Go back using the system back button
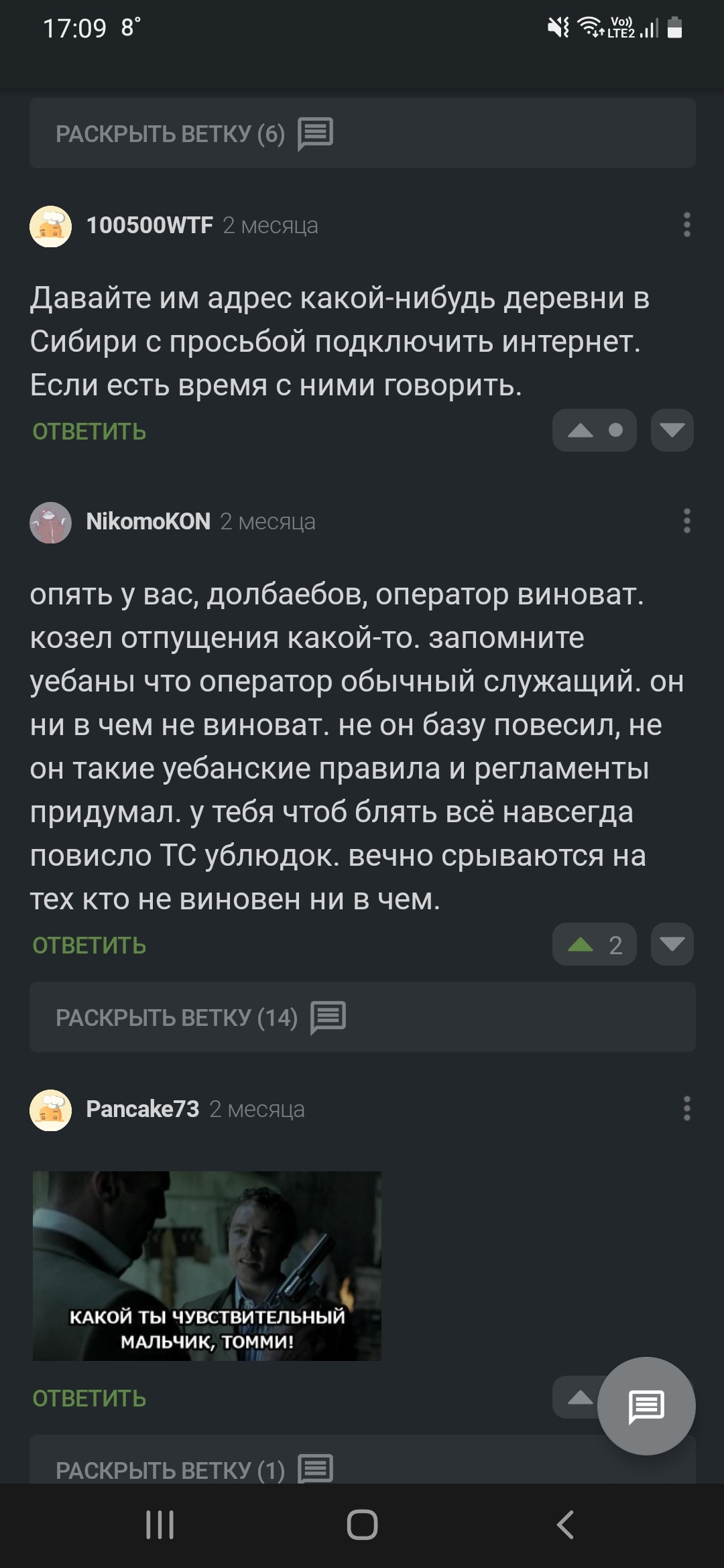 [x=565, y=1525]
